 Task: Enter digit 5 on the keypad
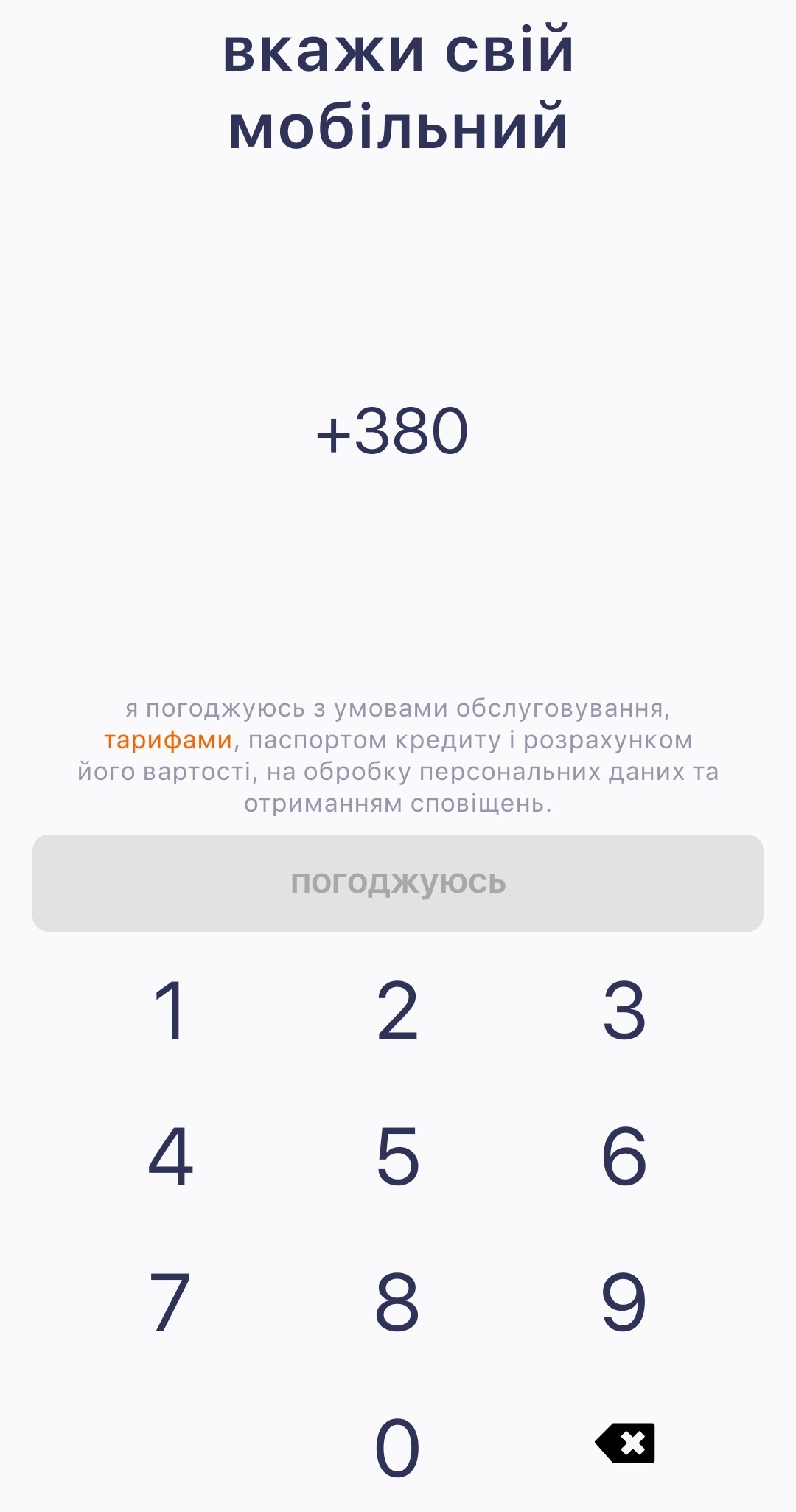click(x=397, y=1156)
